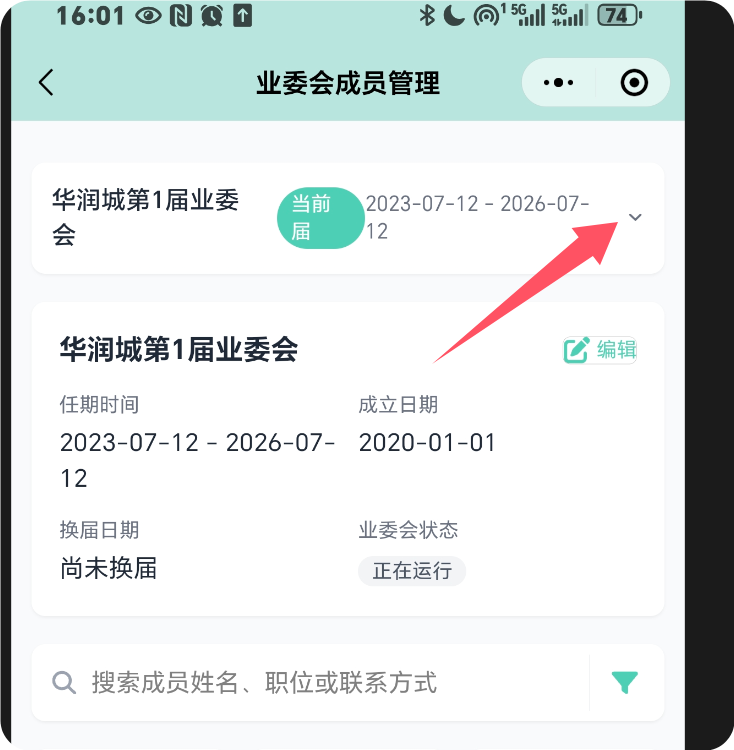Open the green filter funnel
This screenshot has width=734, height=750.
coord(625,683)
